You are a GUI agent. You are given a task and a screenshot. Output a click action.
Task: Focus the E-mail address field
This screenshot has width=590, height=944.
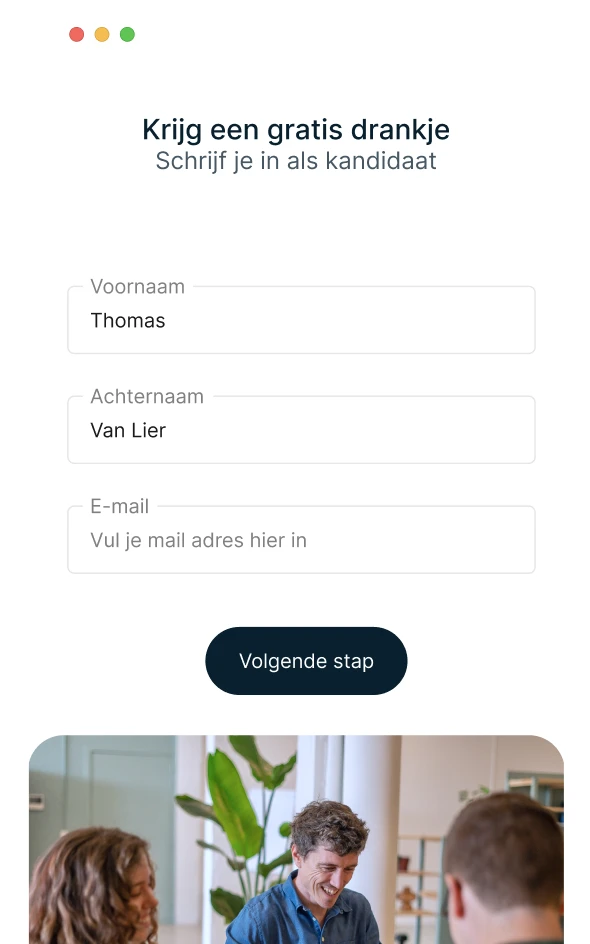[301, 539]
